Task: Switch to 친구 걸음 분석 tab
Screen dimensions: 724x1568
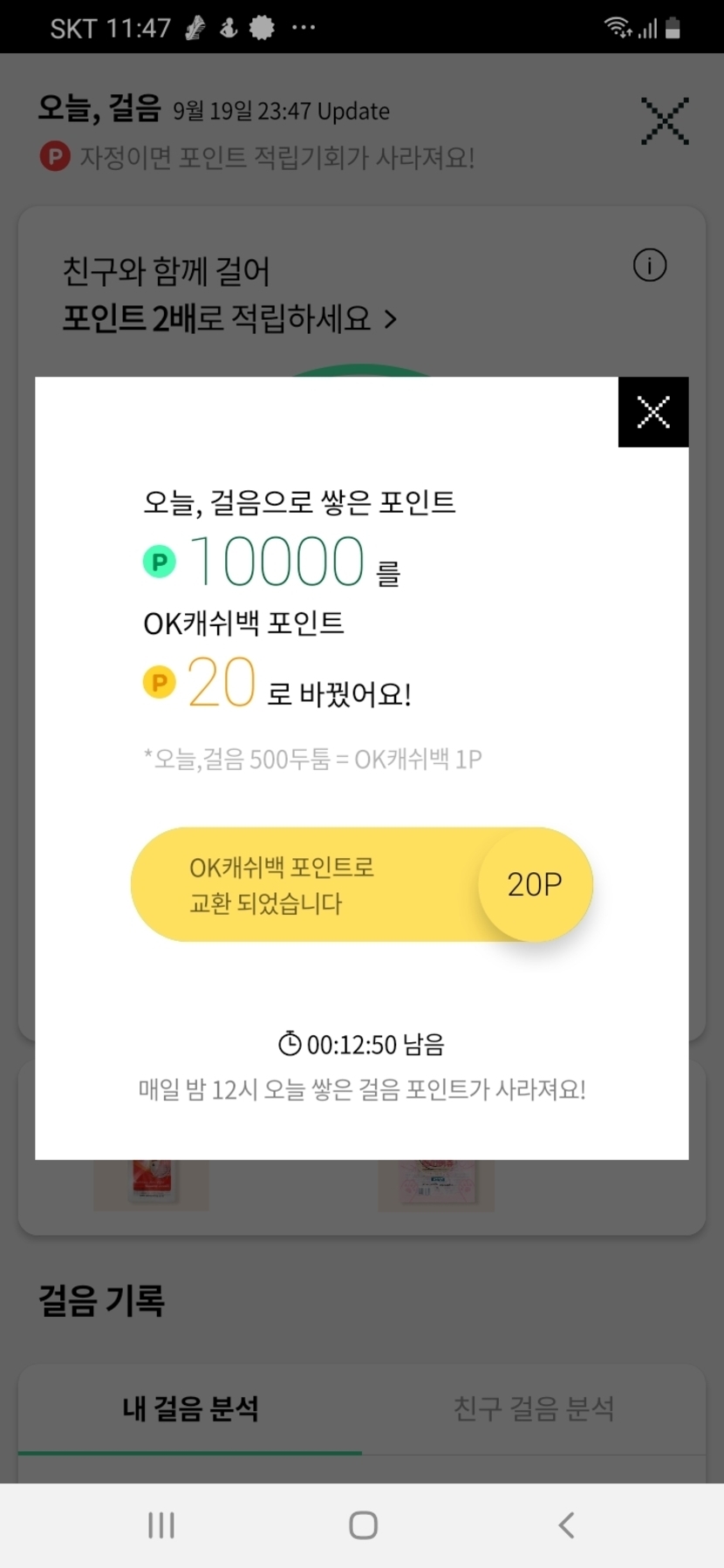Action: (533, 1408)
